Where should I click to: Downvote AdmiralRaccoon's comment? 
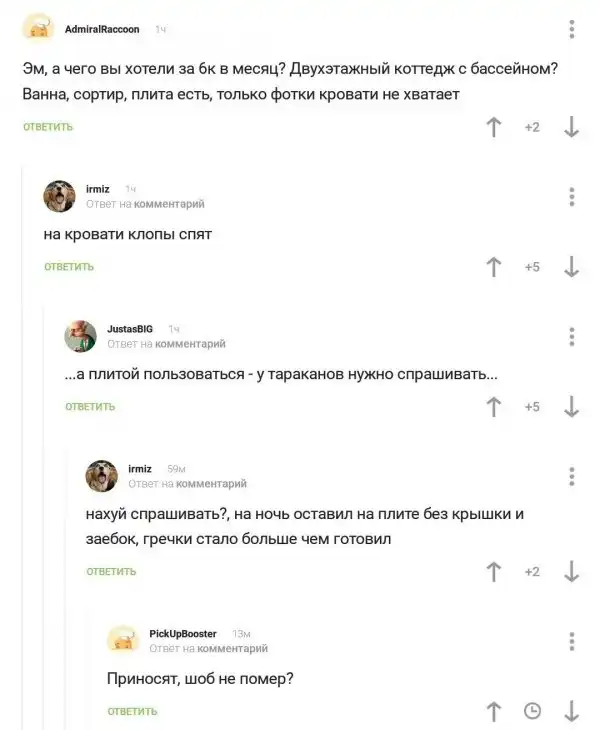(571, 127)
